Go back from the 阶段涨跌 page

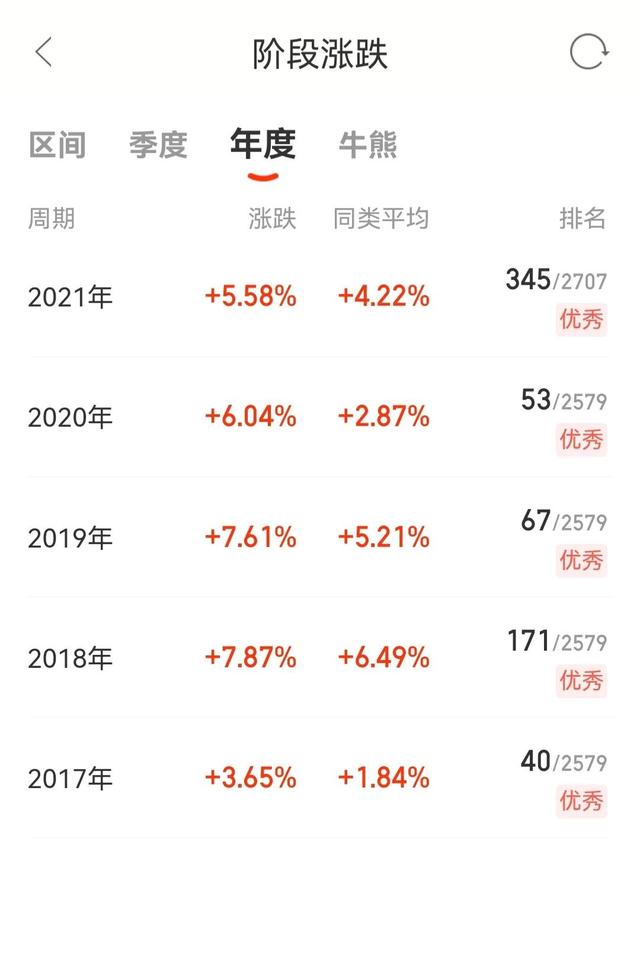coord(43,53)
